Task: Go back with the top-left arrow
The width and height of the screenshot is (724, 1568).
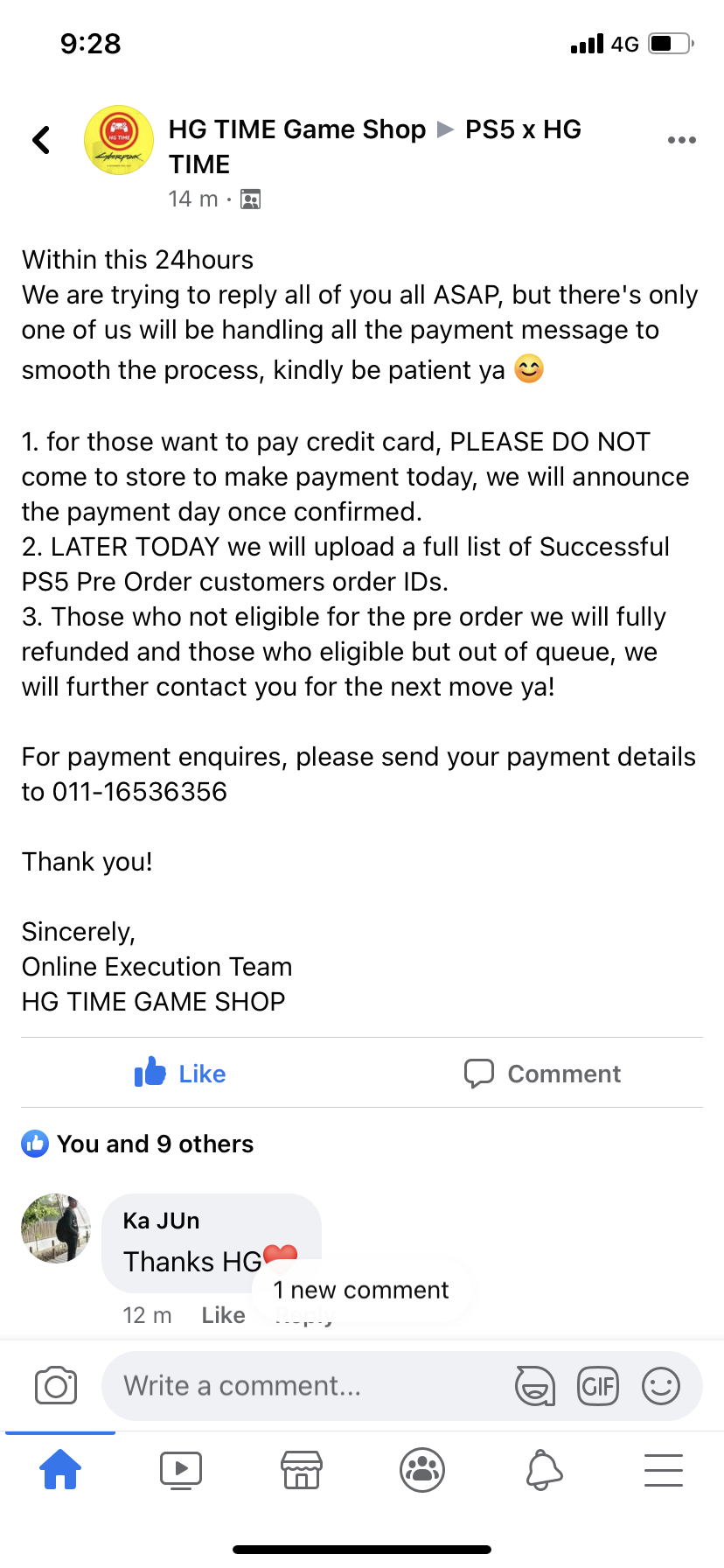Action: (41, 140)
